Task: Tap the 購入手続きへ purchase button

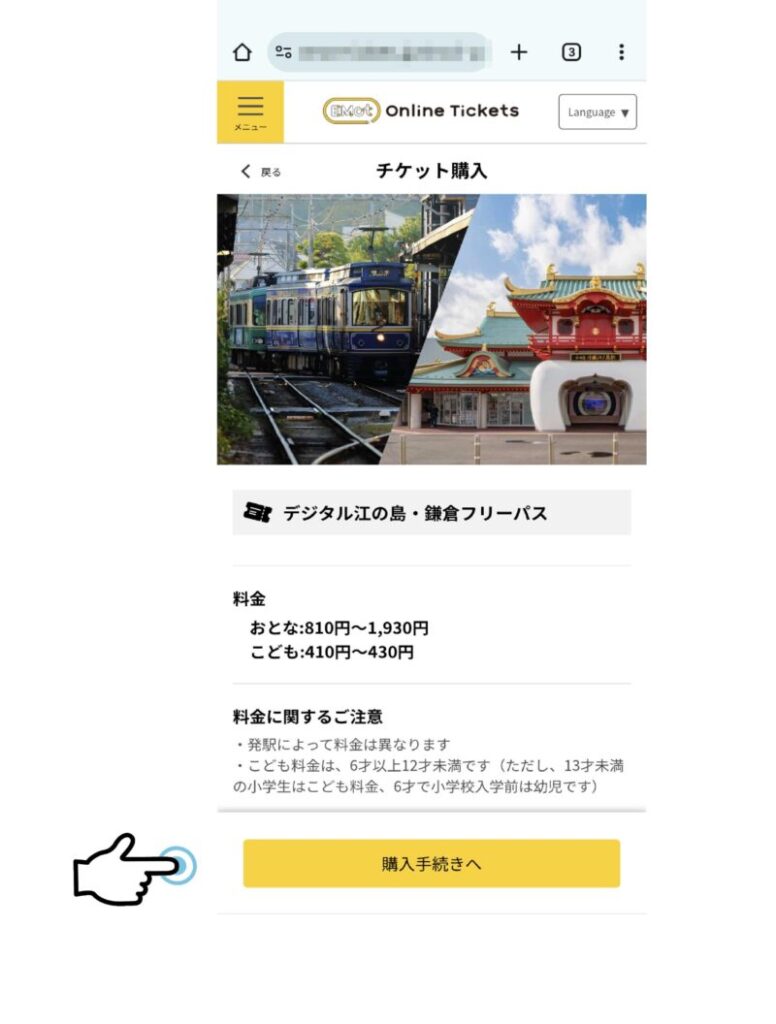Action: pos(431,863)
